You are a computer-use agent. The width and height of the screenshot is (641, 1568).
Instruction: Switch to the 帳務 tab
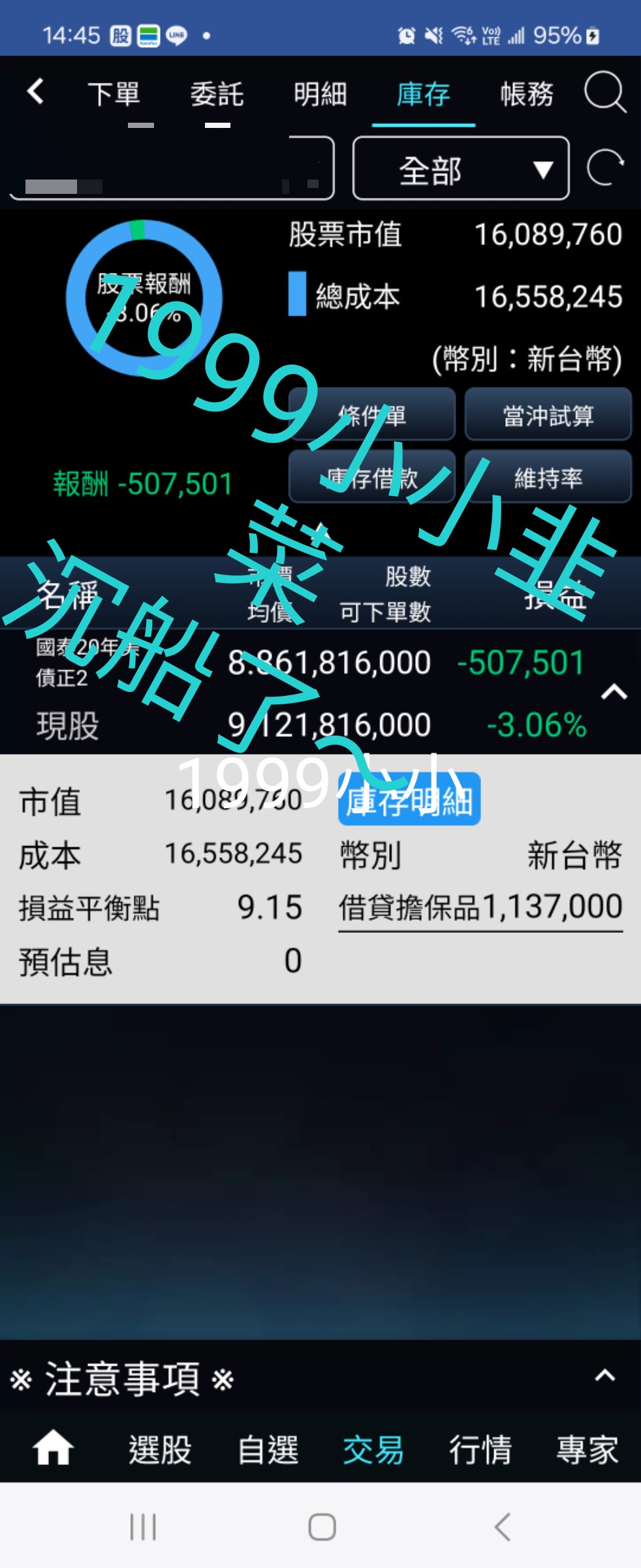pos(527,94)
